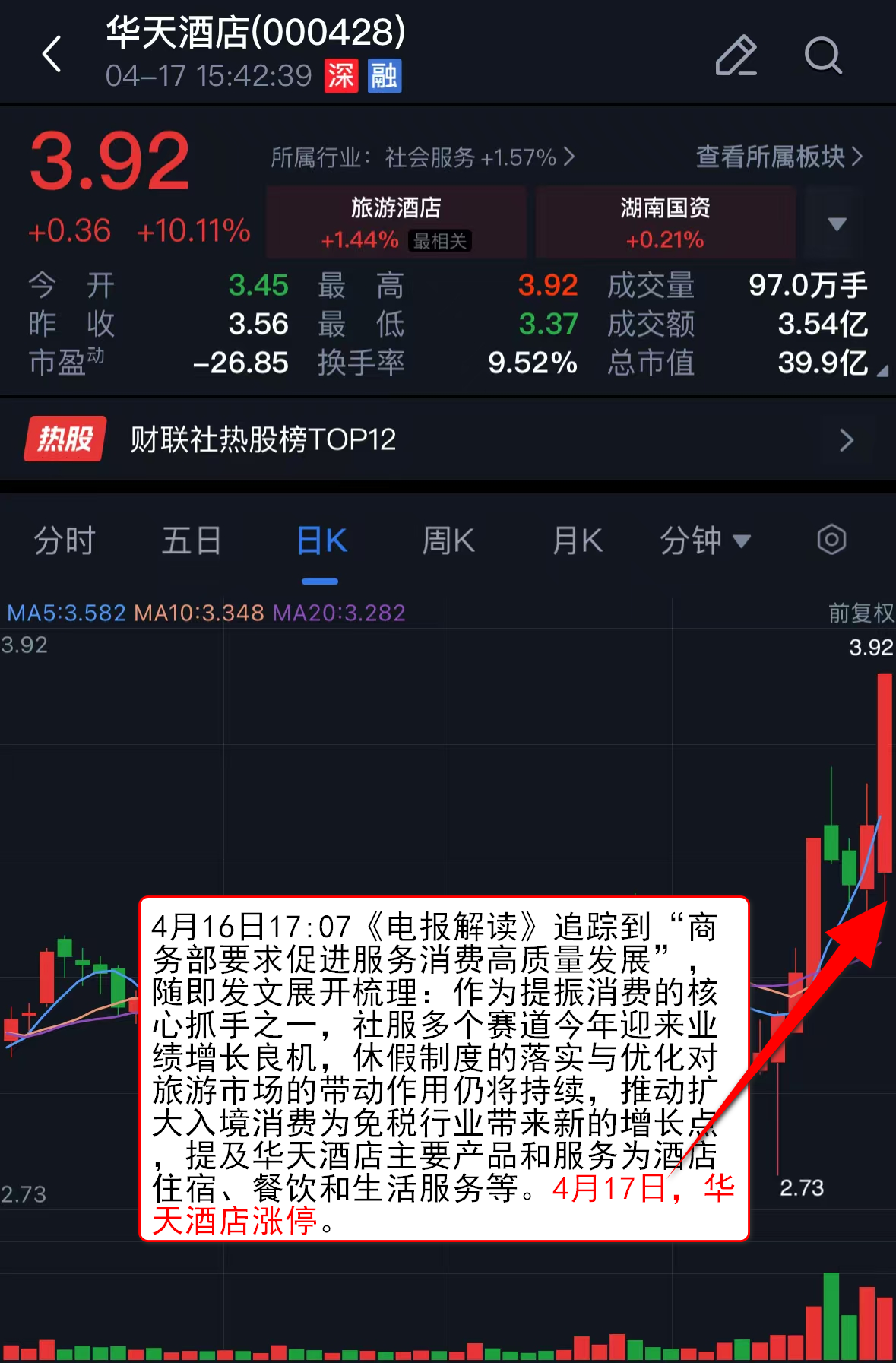Go back using the top-left arrow
896x1363 pixels.
[x=52, y=55]
